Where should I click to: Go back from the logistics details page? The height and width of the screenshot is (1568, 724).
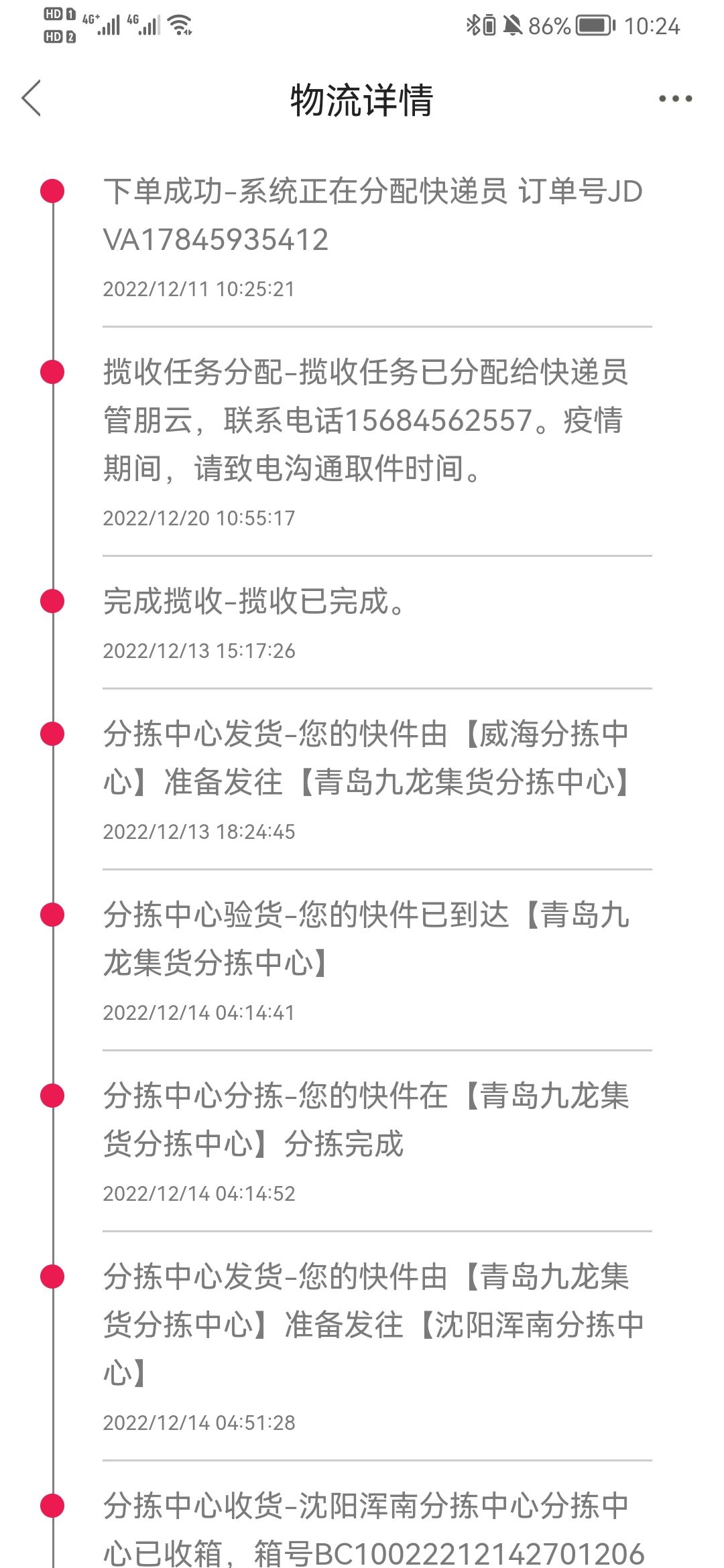(x=32, y=99)
